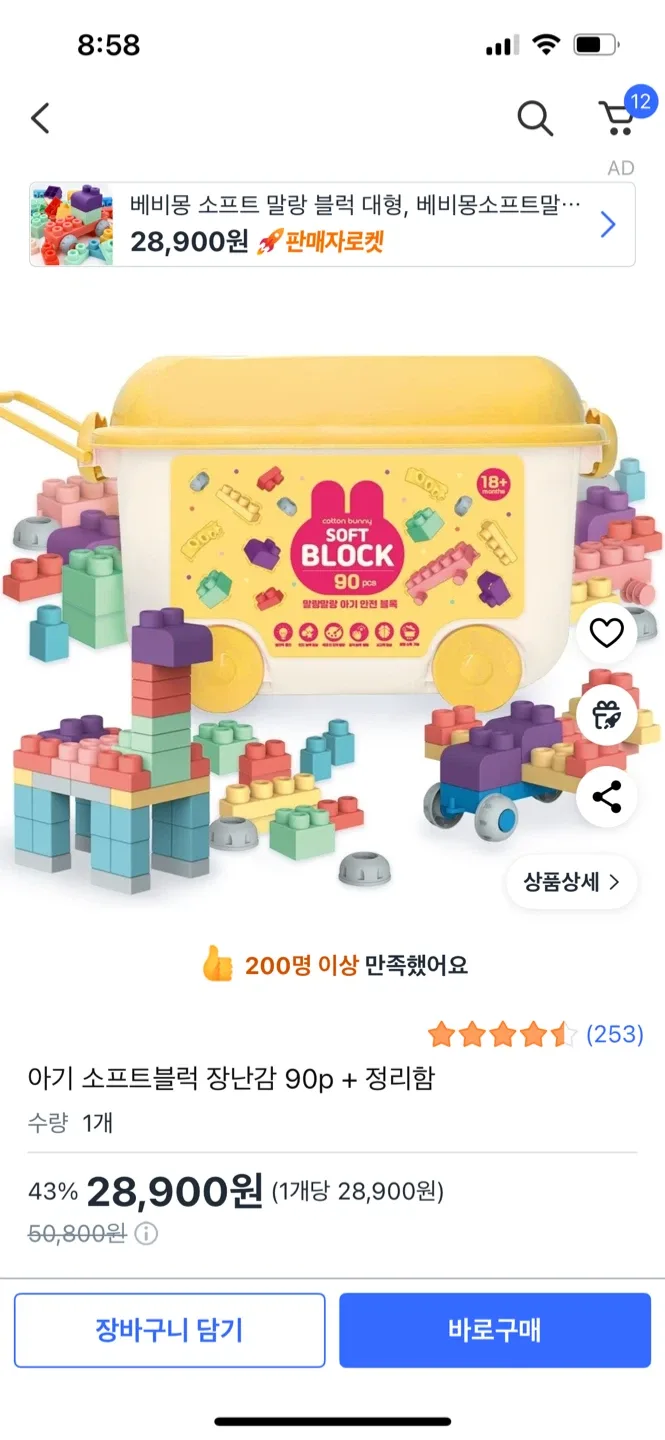The image size is (665, 1440).
Task: Tap the gift icon button
Action: click(x=606, y=714)
